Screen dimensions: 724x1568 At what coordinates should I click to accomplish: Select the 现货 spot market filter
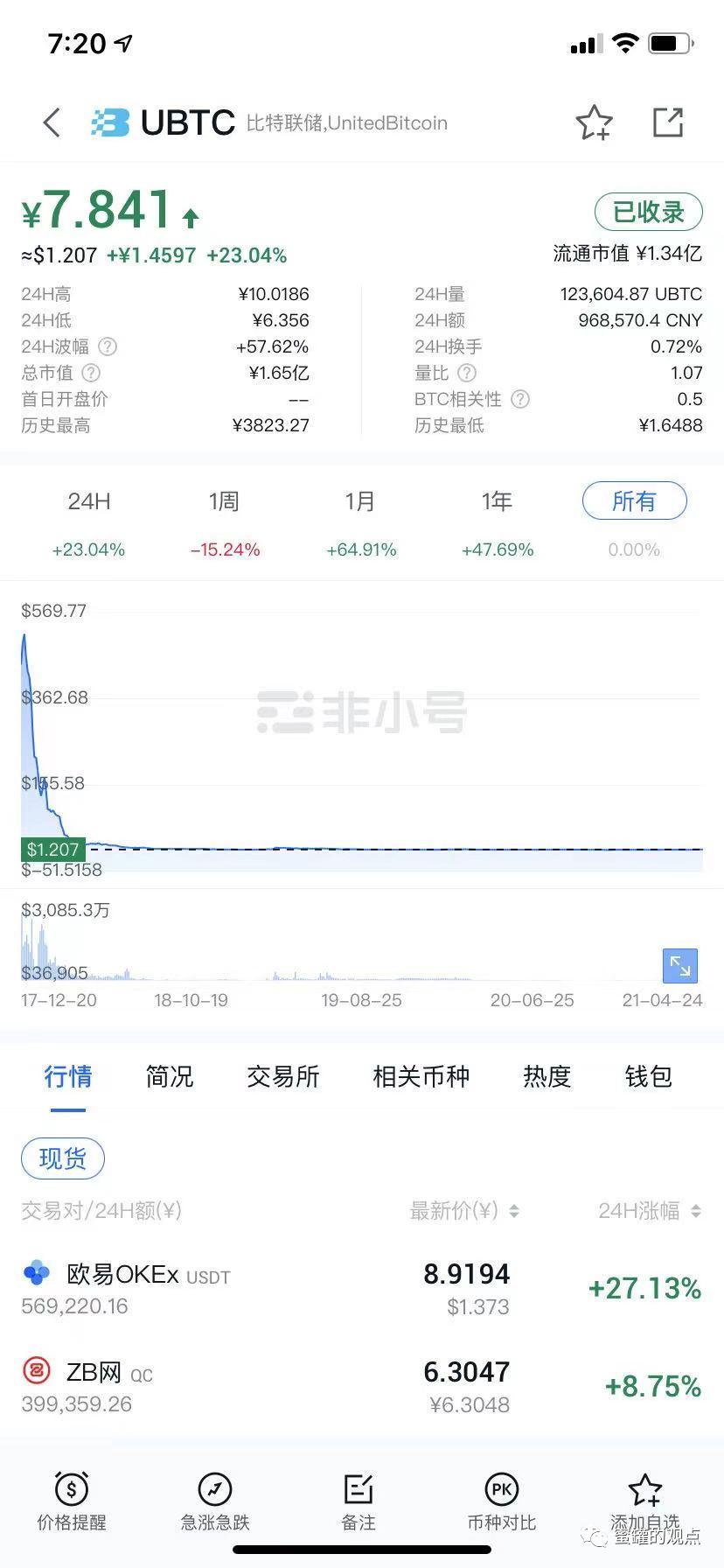tap(62, 1158)
